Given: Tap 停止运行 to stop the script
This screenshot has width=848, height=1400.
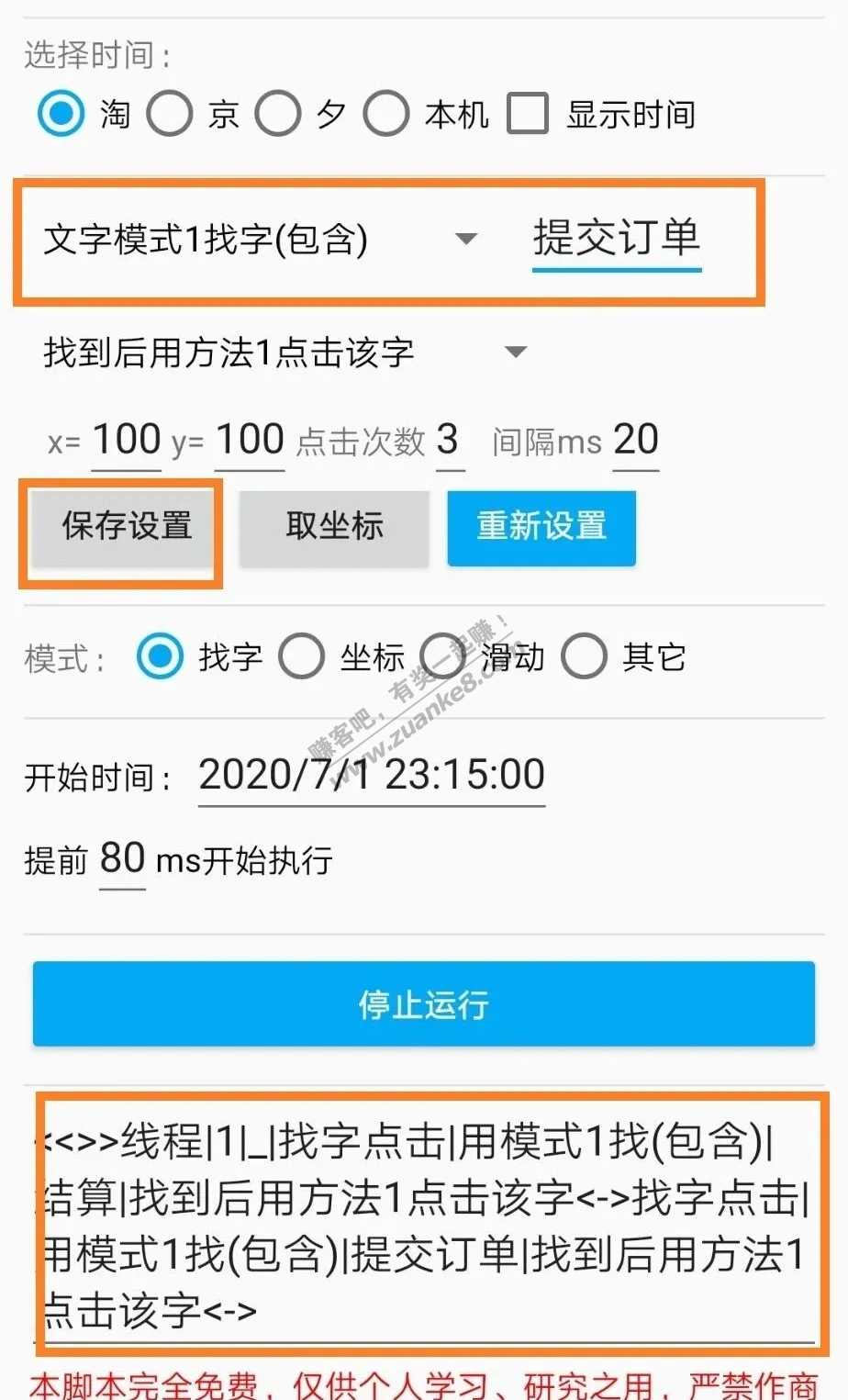Looking at the screenshot, I should (x=424, y=1004).
